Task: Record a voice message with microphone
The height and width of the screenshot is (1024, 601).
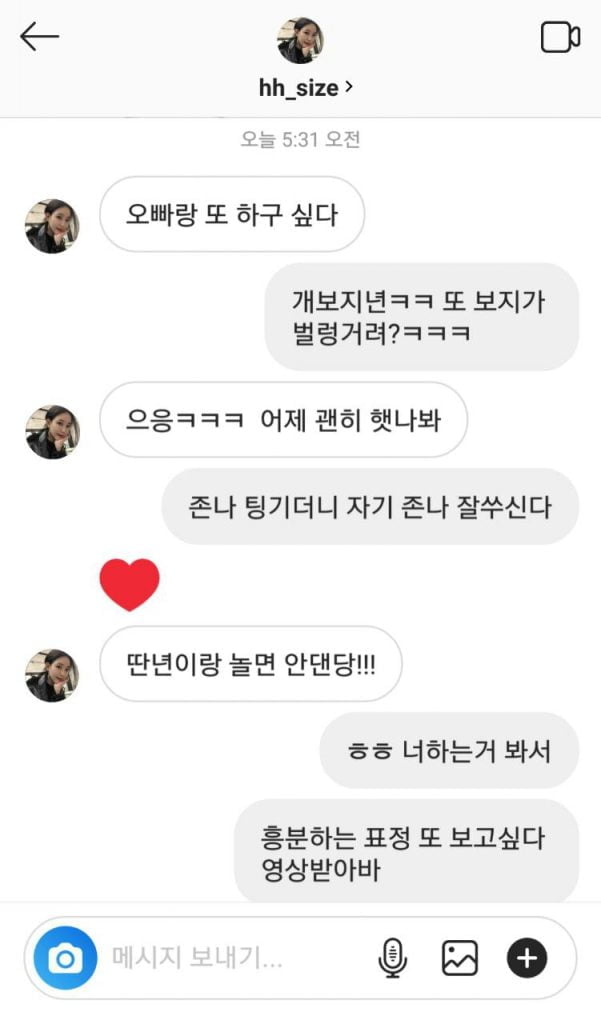Action: tap(392, 959)
